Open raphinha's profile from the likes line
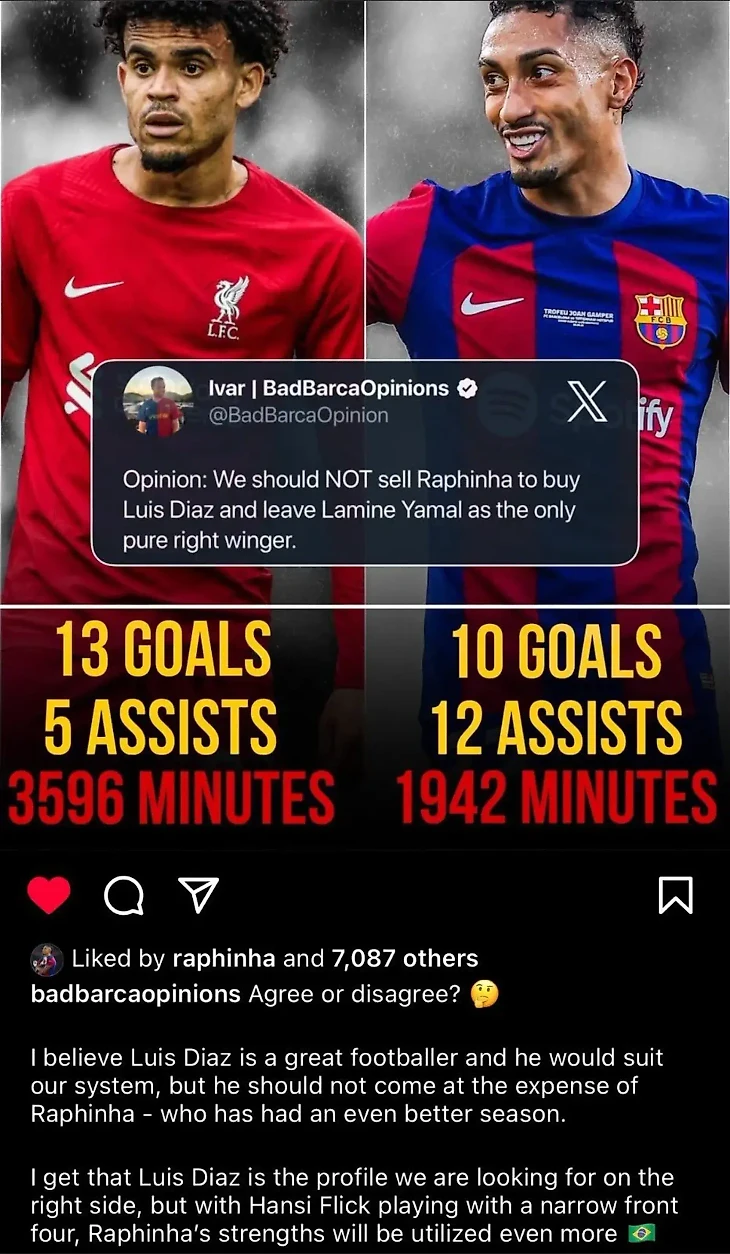730x1254 pixels. (x=225, y=958)
